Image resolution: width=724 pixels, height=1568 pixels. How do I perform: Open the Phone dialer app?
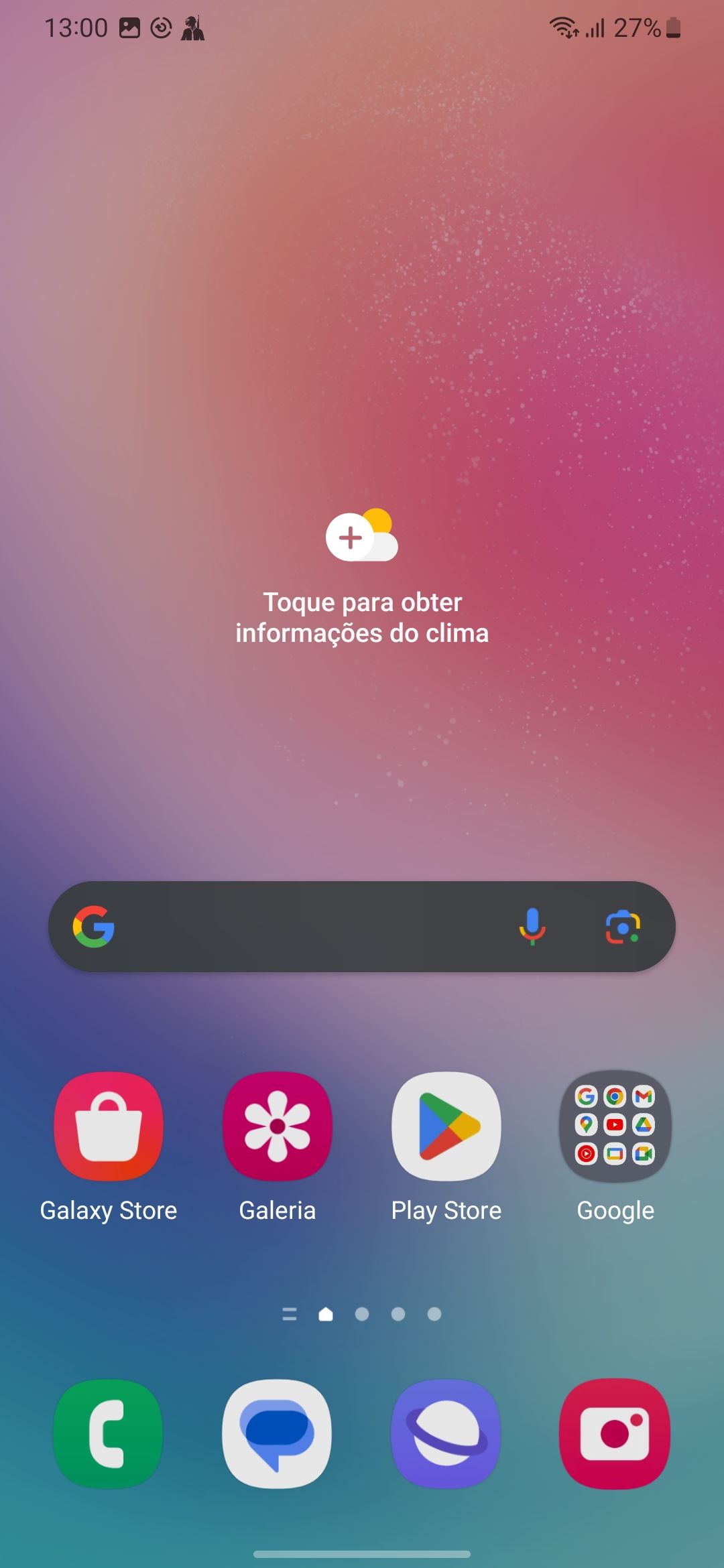109,1433
